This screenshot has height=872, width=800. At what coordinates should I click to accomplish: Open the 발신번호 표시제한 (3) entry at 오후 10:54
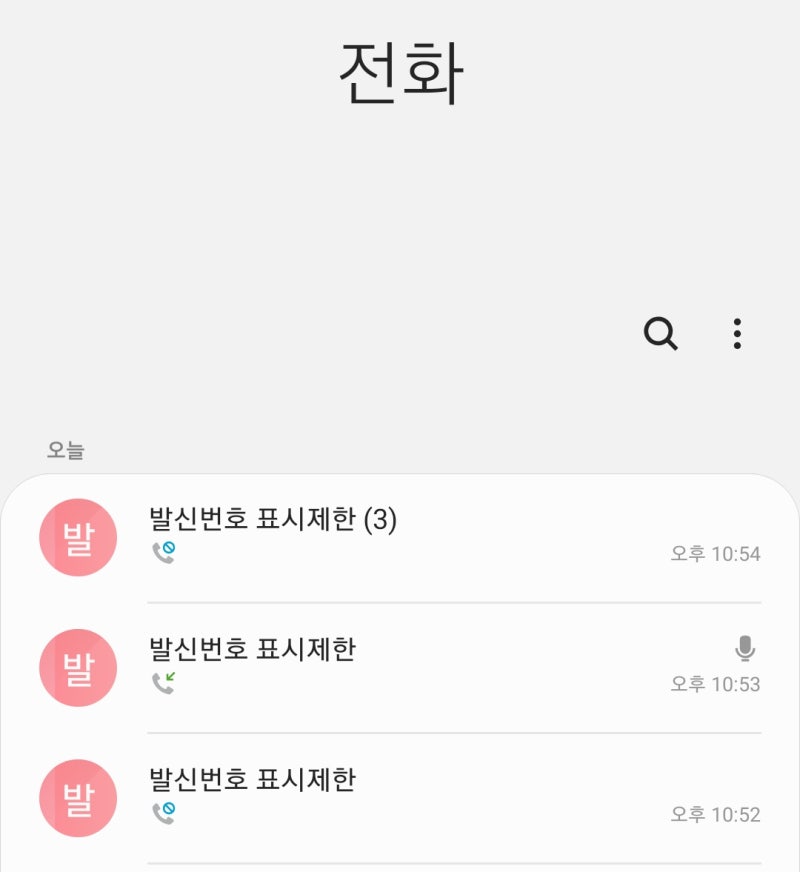[x=400, y=537]
